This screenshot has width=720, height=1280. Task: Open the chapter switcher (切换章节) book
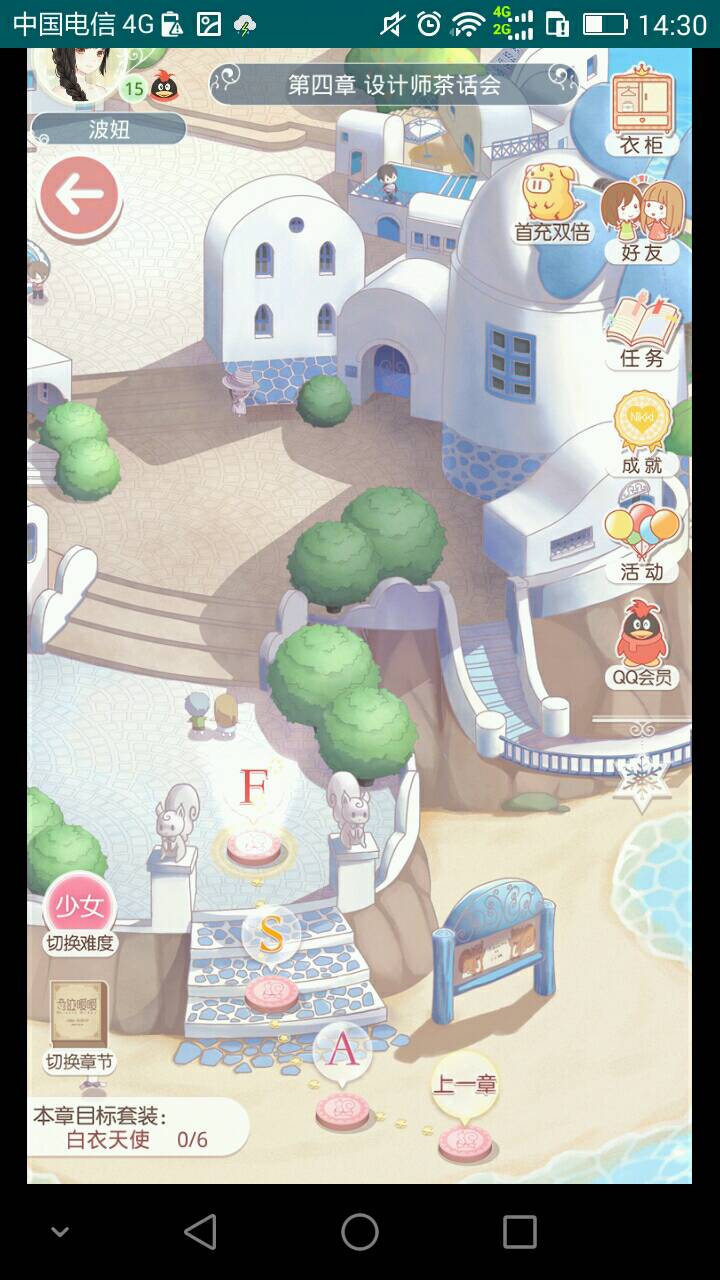tap(79, 1023)
